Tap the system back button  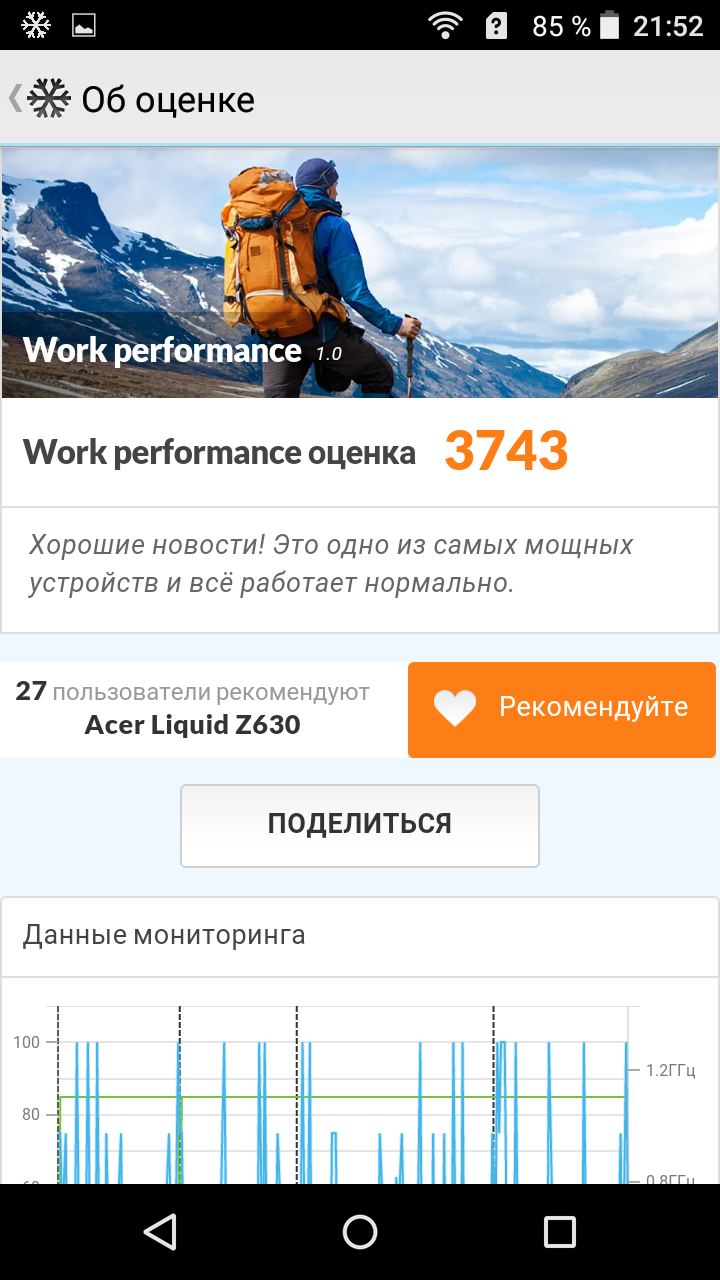coord(160,1232)
